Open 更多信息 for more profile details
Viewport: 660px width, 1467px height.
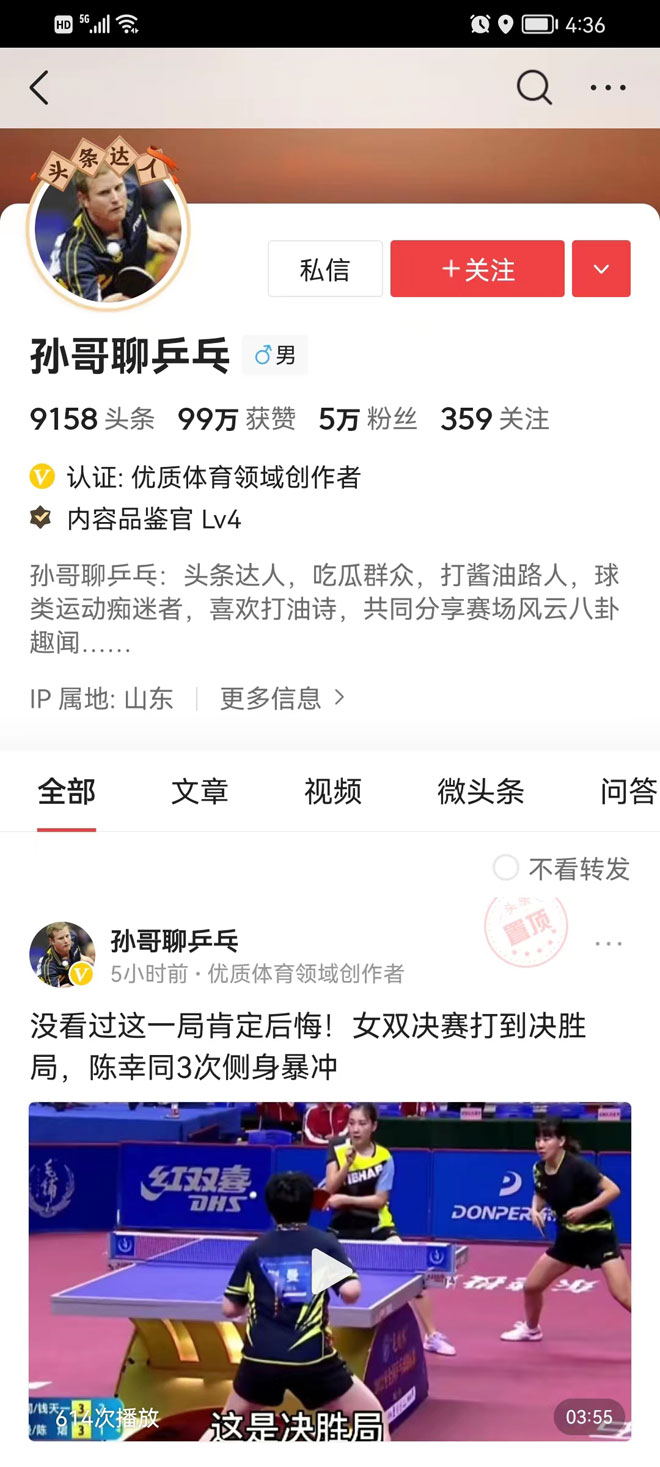pos(282,698)
